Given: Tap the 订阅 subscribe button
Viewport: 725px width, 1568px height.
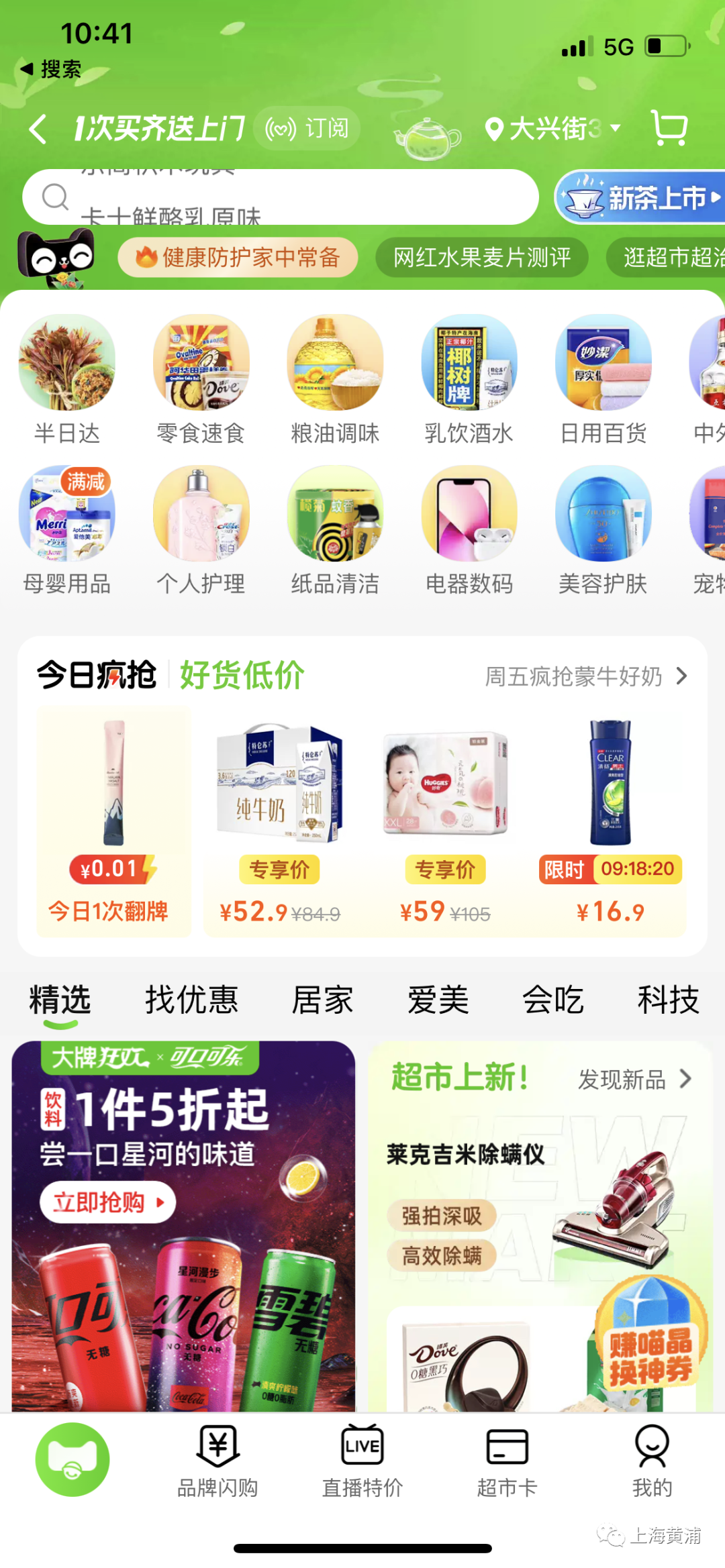Looking at the screenshot, I should point(308,128).
